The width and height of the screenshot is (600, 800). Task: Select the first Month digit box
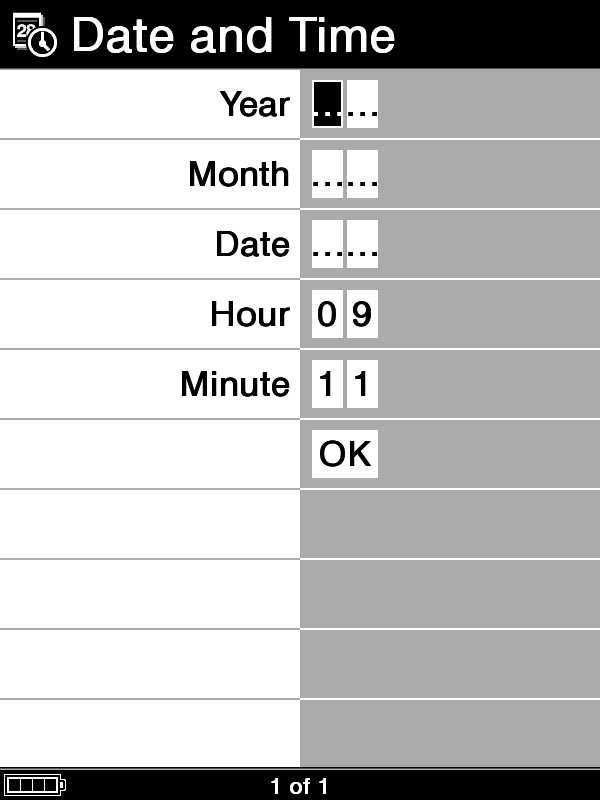328,174
